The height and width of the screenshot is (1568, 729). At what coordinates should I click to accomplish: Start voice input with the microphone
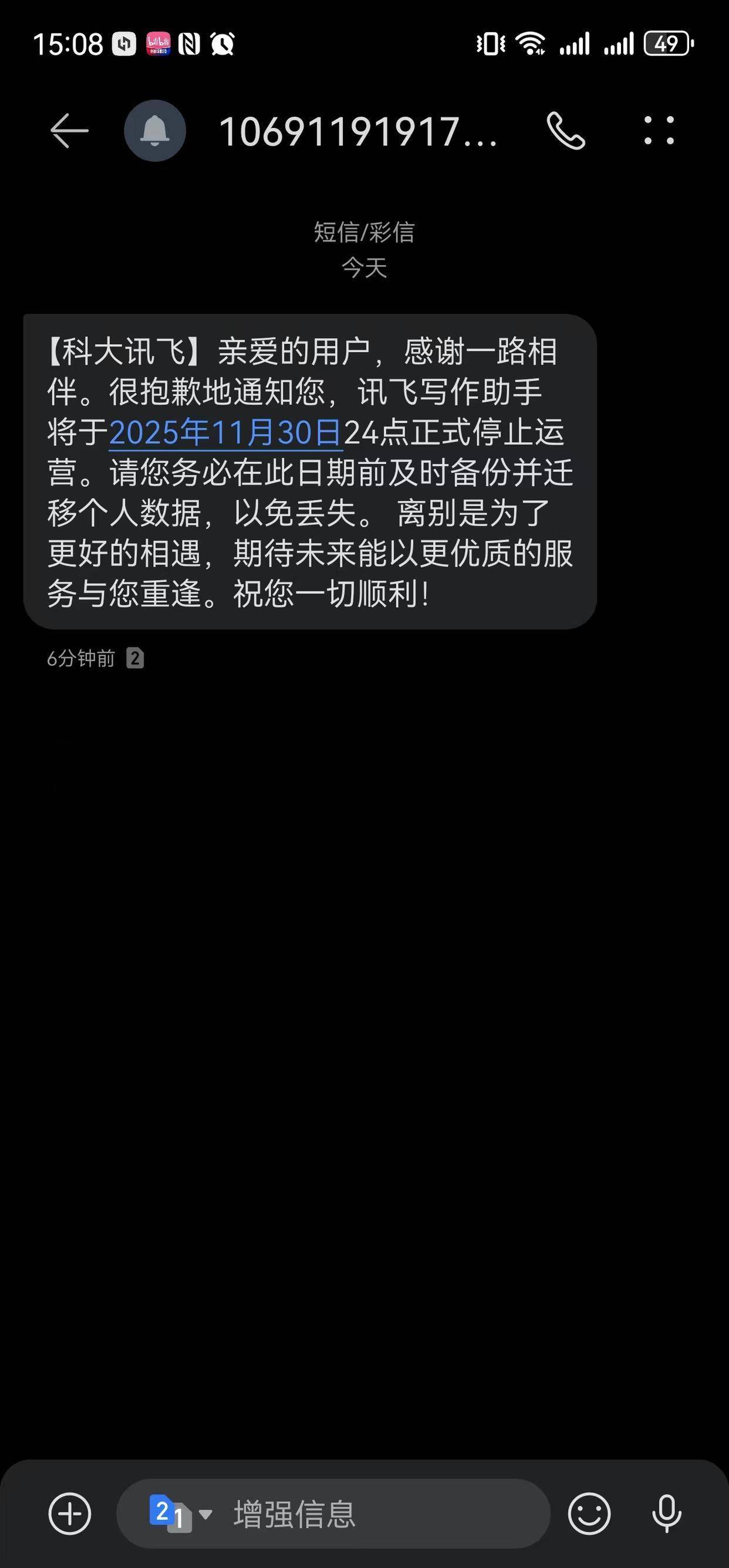[667, 1514]
